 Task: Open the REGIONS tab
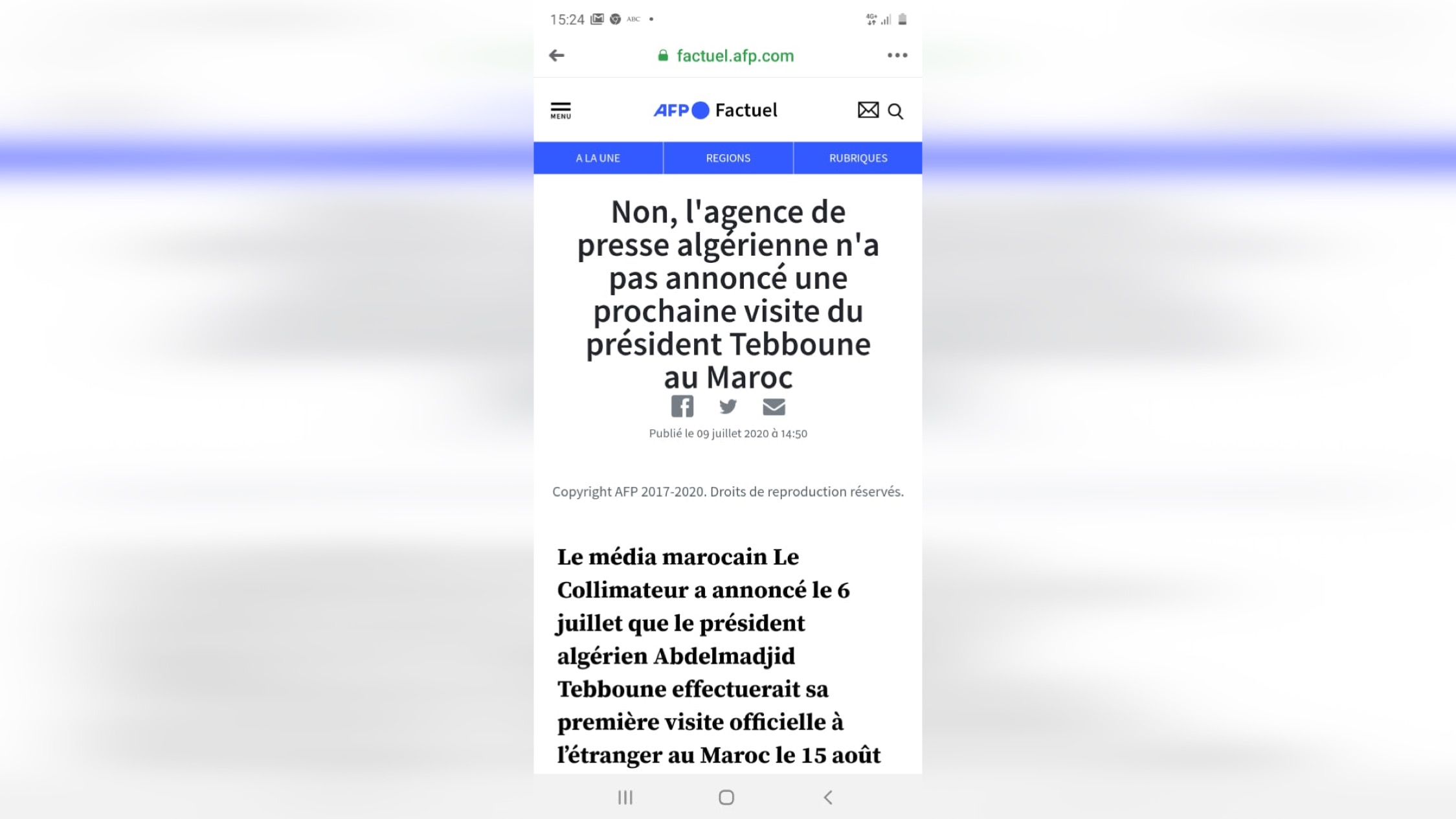point(728,158)
